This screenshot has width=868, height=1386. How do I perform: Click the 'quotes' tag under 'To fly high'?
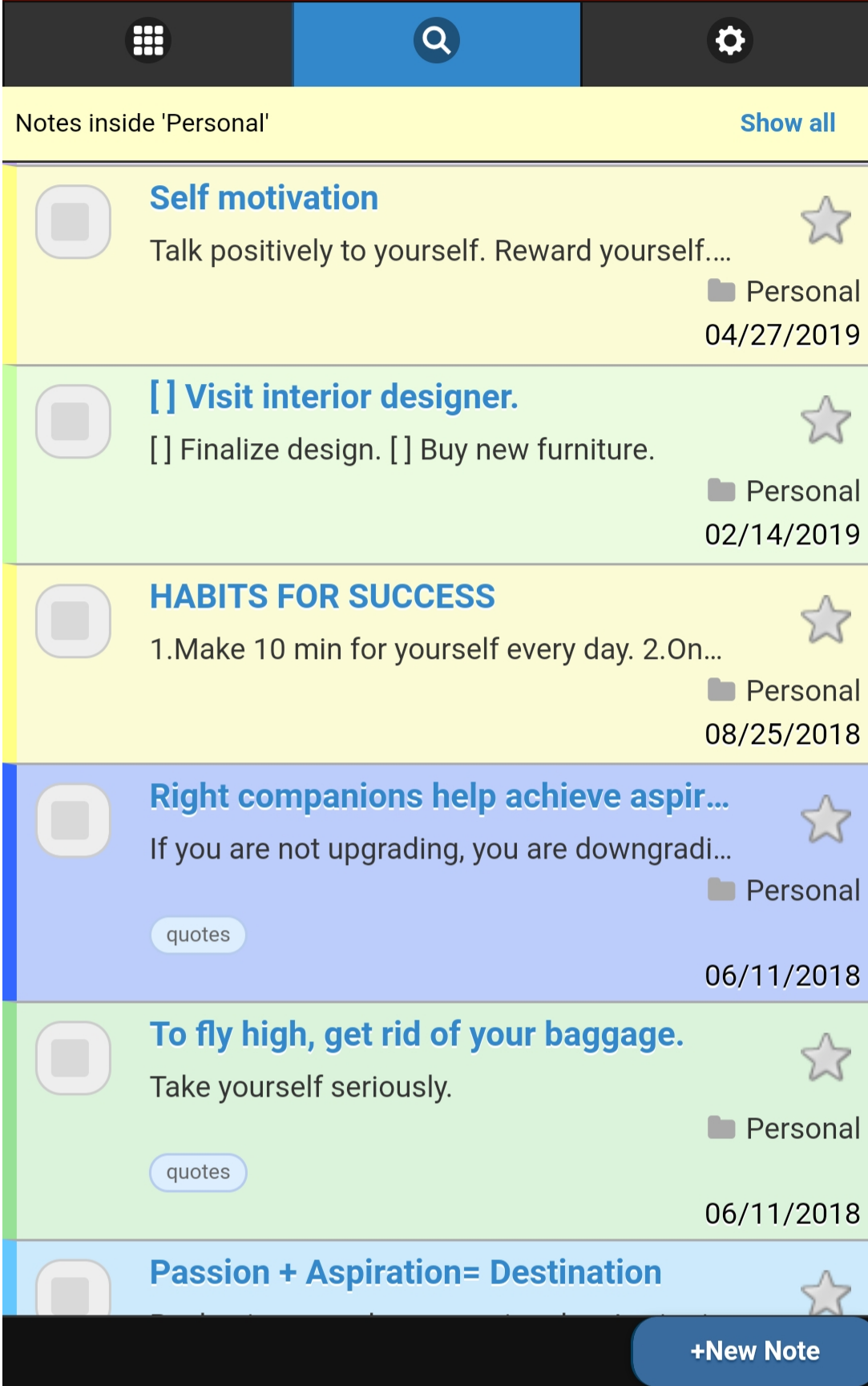[197, 1172]
